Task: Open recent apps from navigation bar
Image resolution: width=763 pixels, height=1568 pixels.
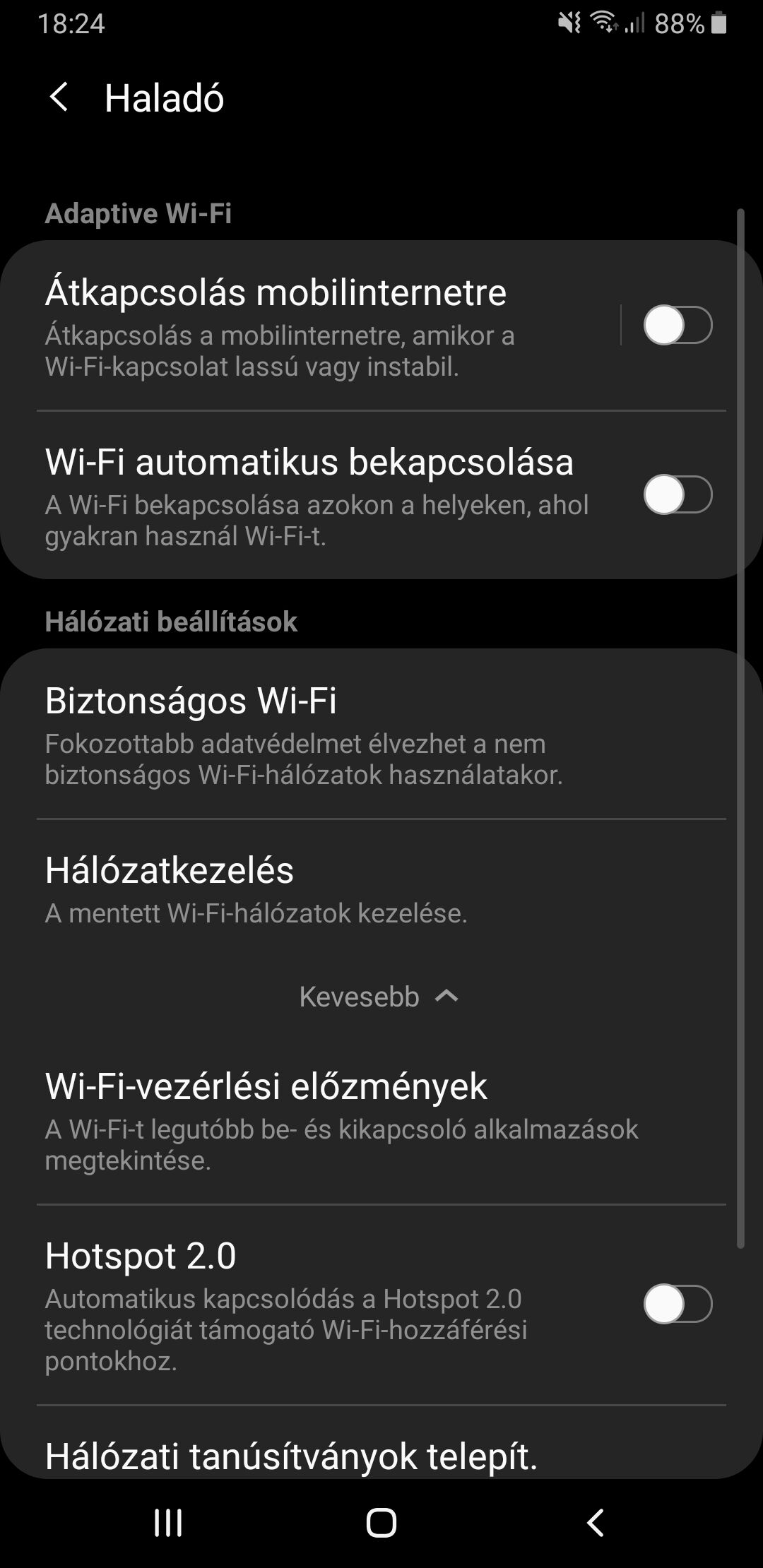Action: [168, 1523]
